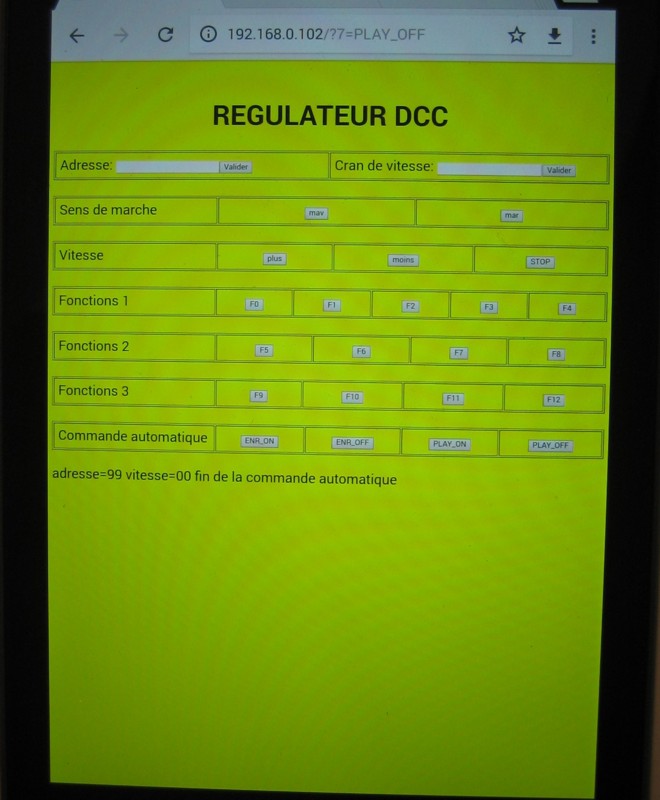This screenshot has width=660, height=800.
Task: Set reverse direction with mar
Action: coord(512,215)
